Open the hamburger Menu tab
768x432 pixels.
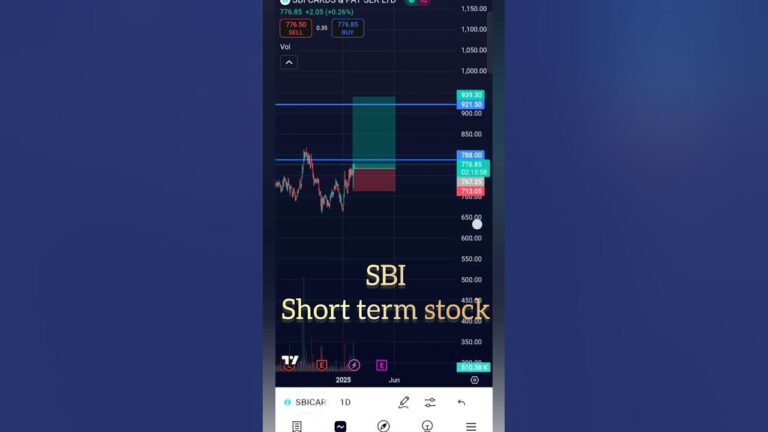coord(471,427)
